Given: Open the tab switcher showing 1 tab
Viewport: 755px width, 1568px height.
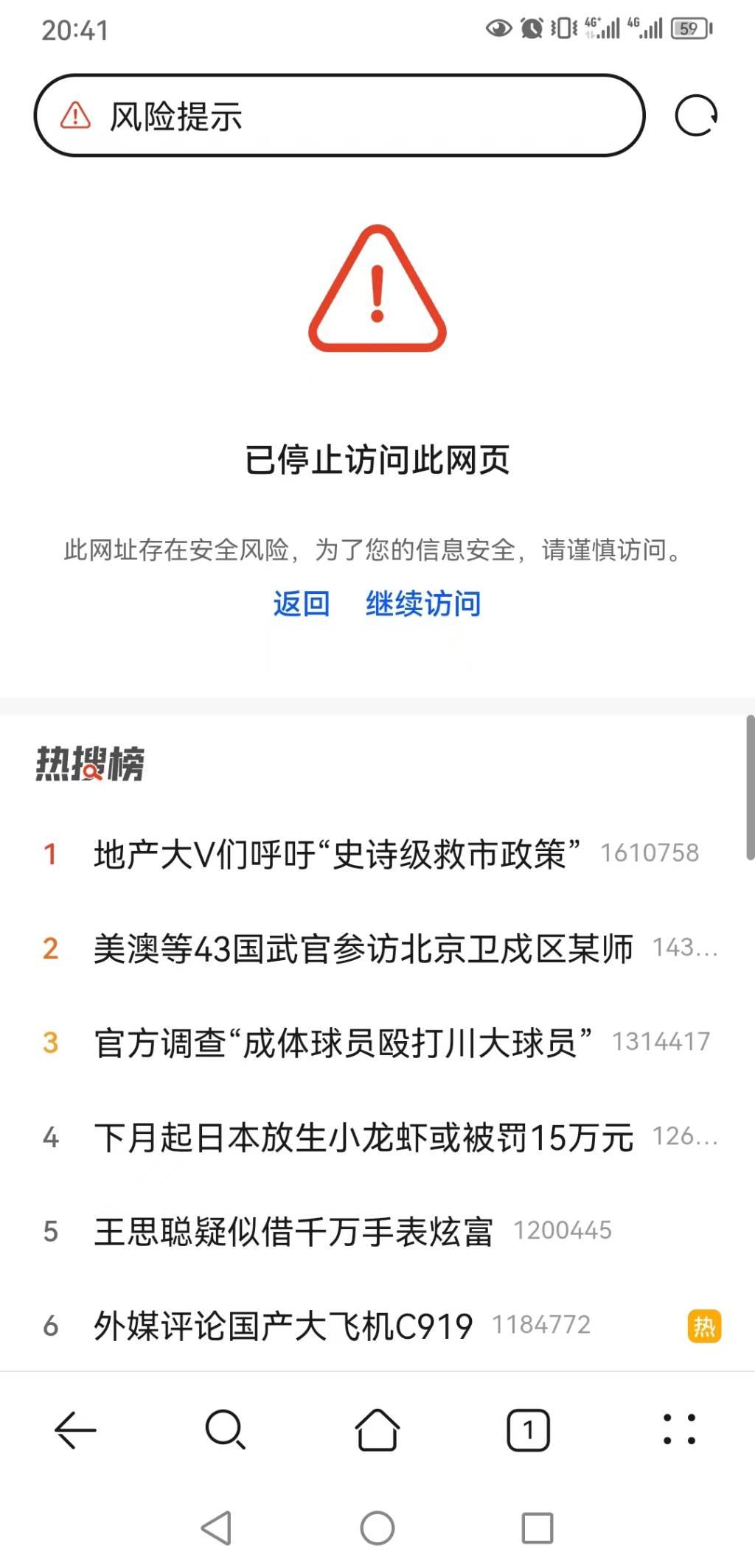Looking at the screenshot, I should 528,1430.
